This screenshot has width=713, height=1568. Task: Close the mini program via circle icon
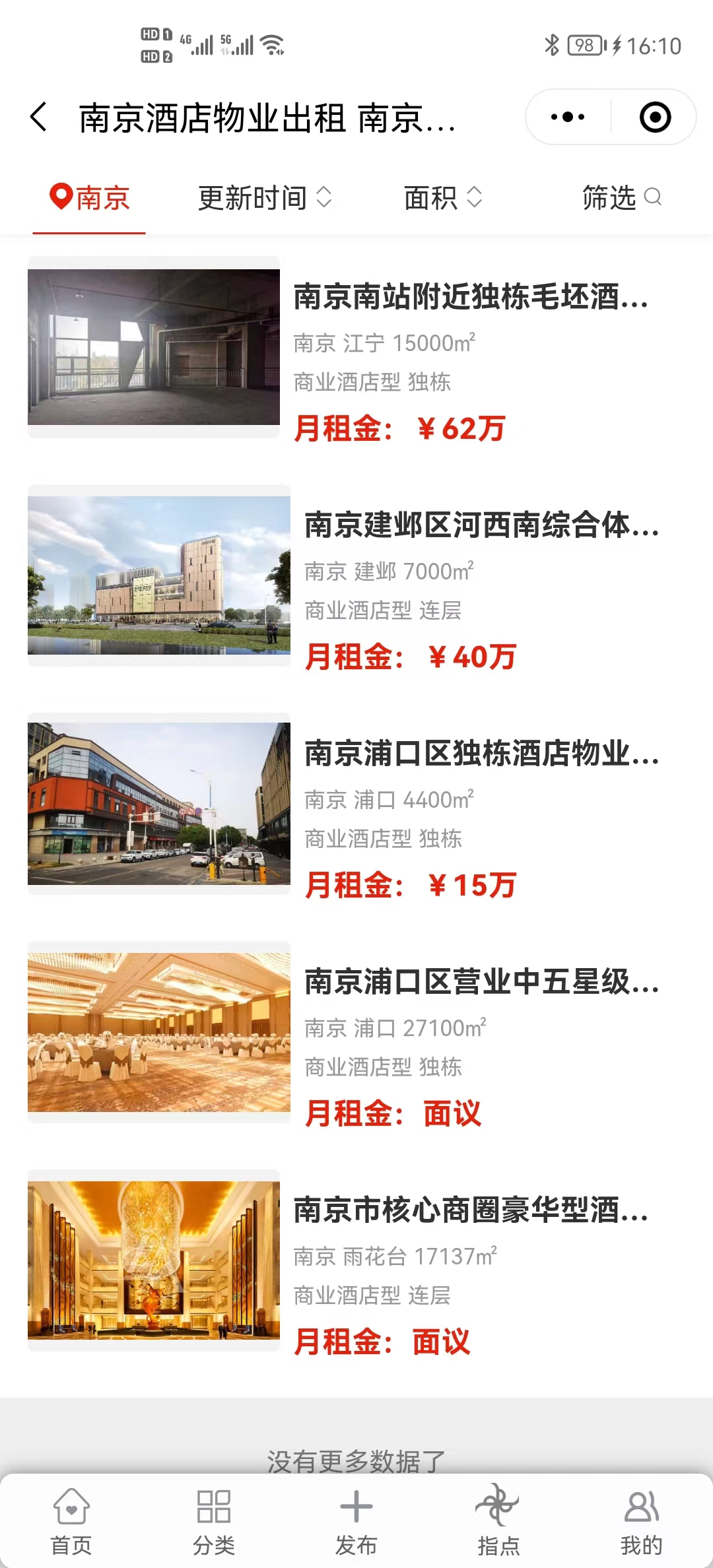655,117
